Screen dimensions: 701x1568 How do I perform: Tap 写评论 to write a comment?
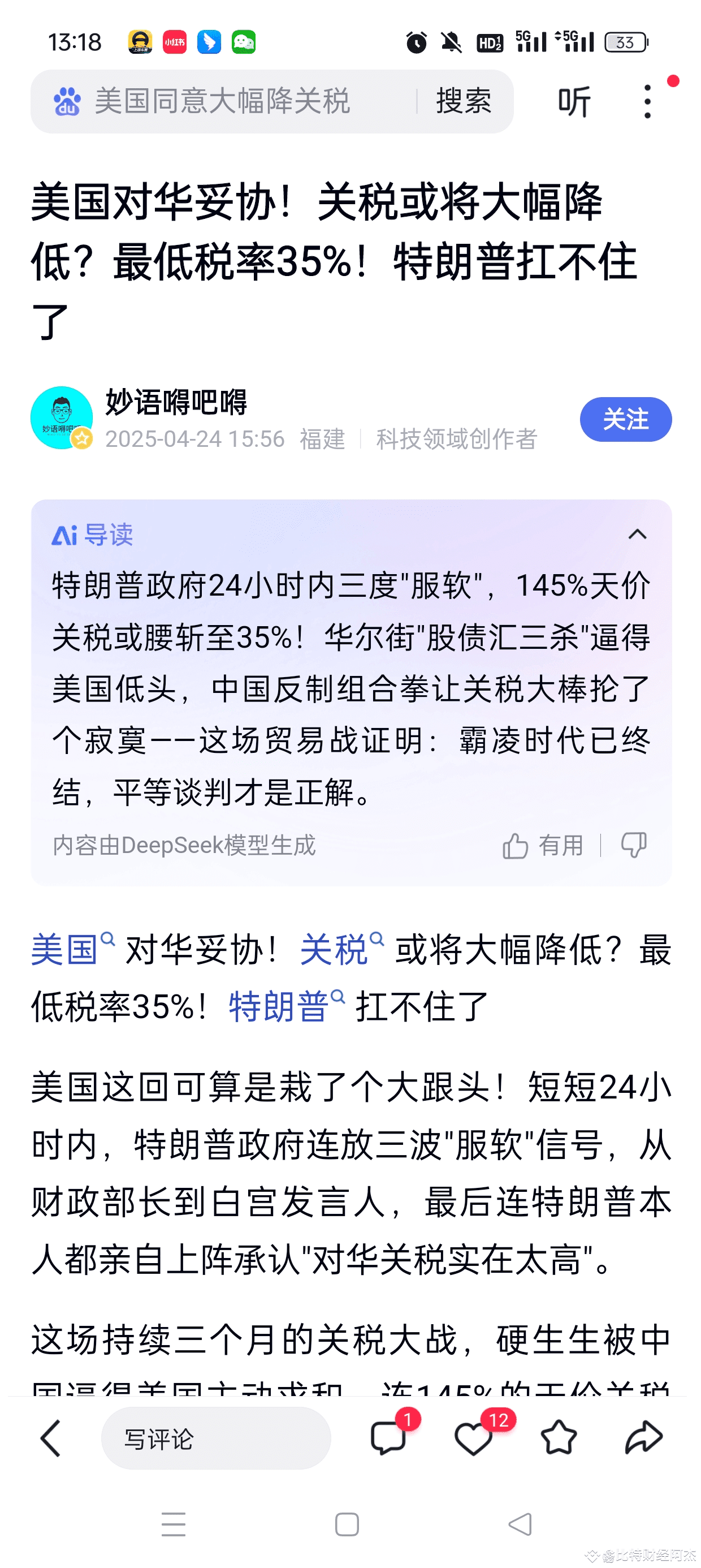[x=216, y=1438]
